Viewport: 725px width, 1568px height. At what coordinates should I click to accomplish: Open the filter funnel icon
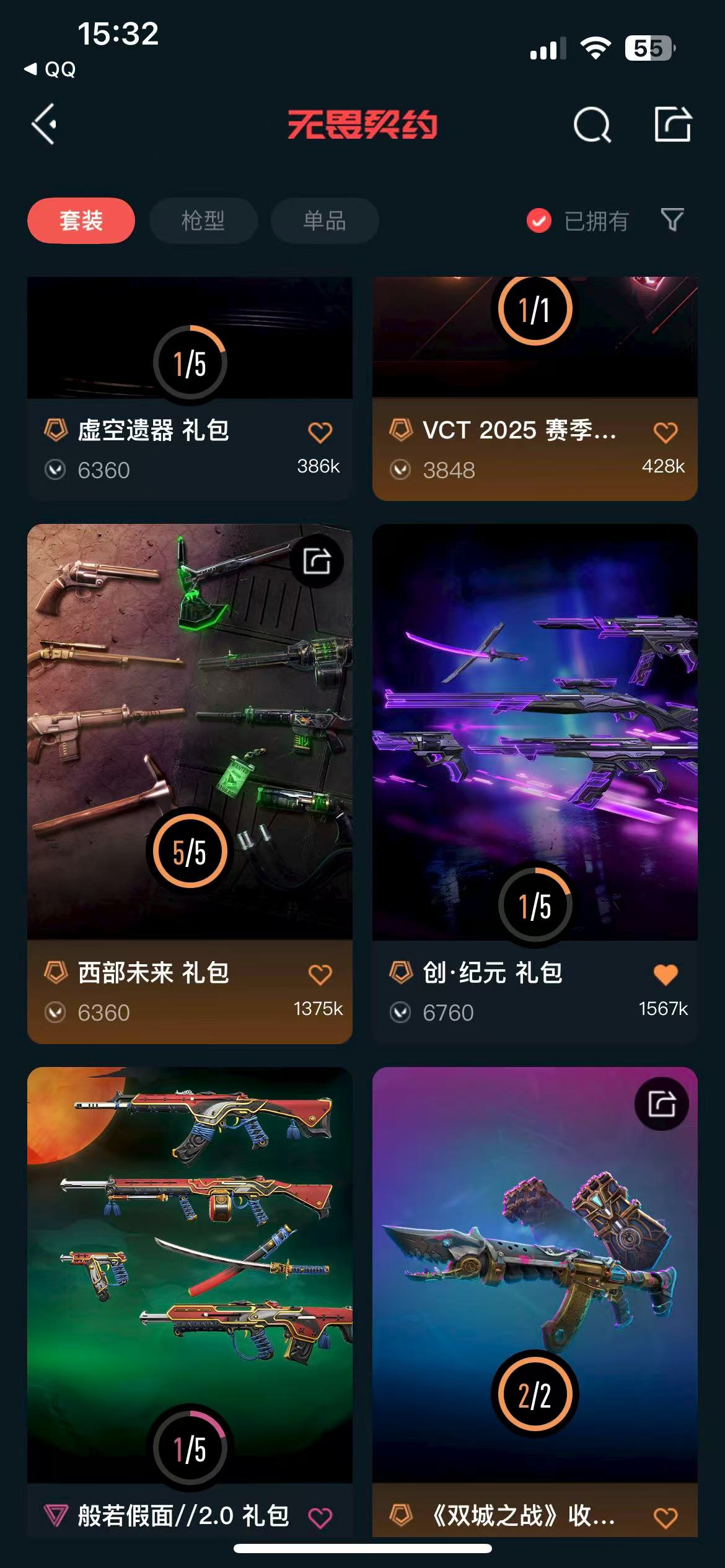pos(672,220)
